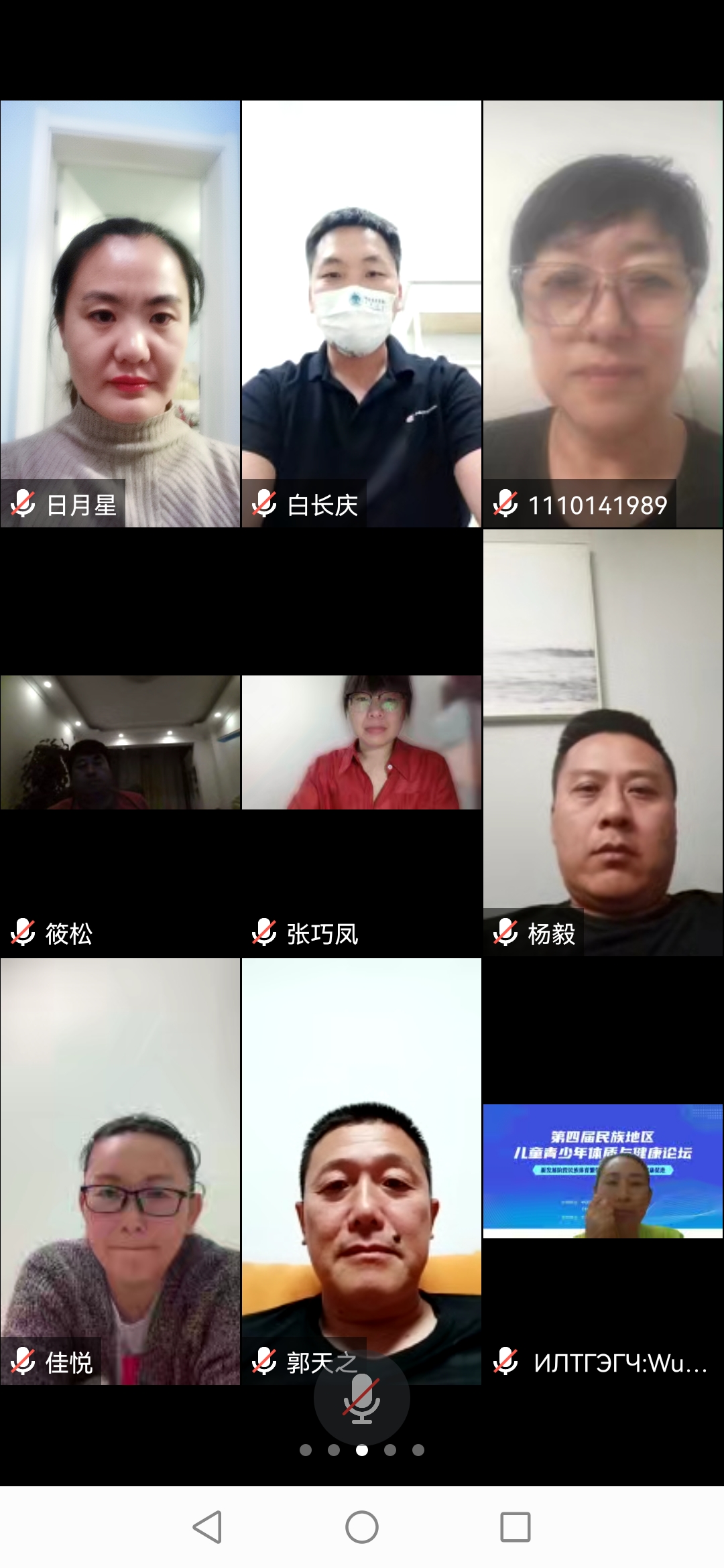Go back with the system back button
The height and width of the screenshot is (1568, 724).
(x=207, y=1527)
